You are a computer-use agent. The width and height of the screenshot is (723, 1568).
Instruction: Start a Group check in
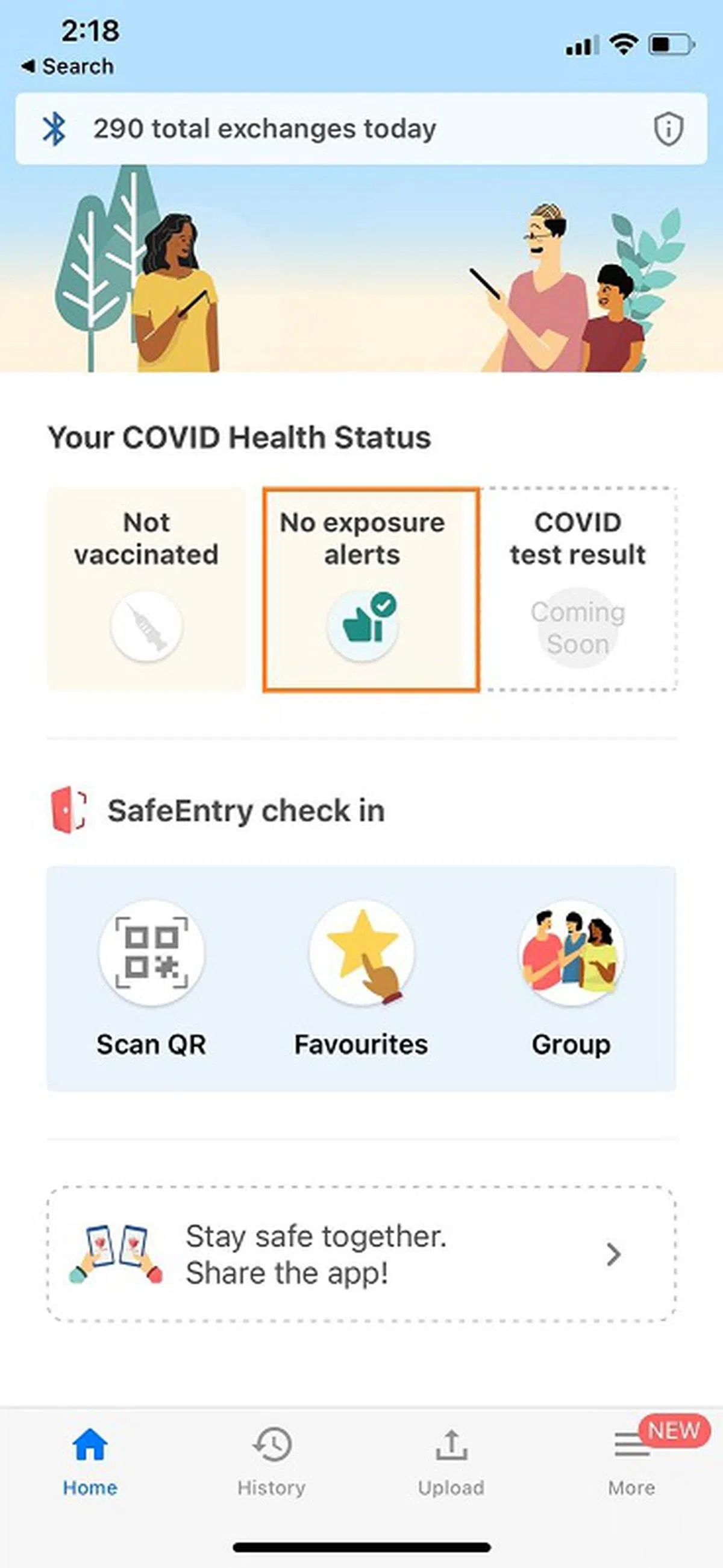[x=571, y=977]
